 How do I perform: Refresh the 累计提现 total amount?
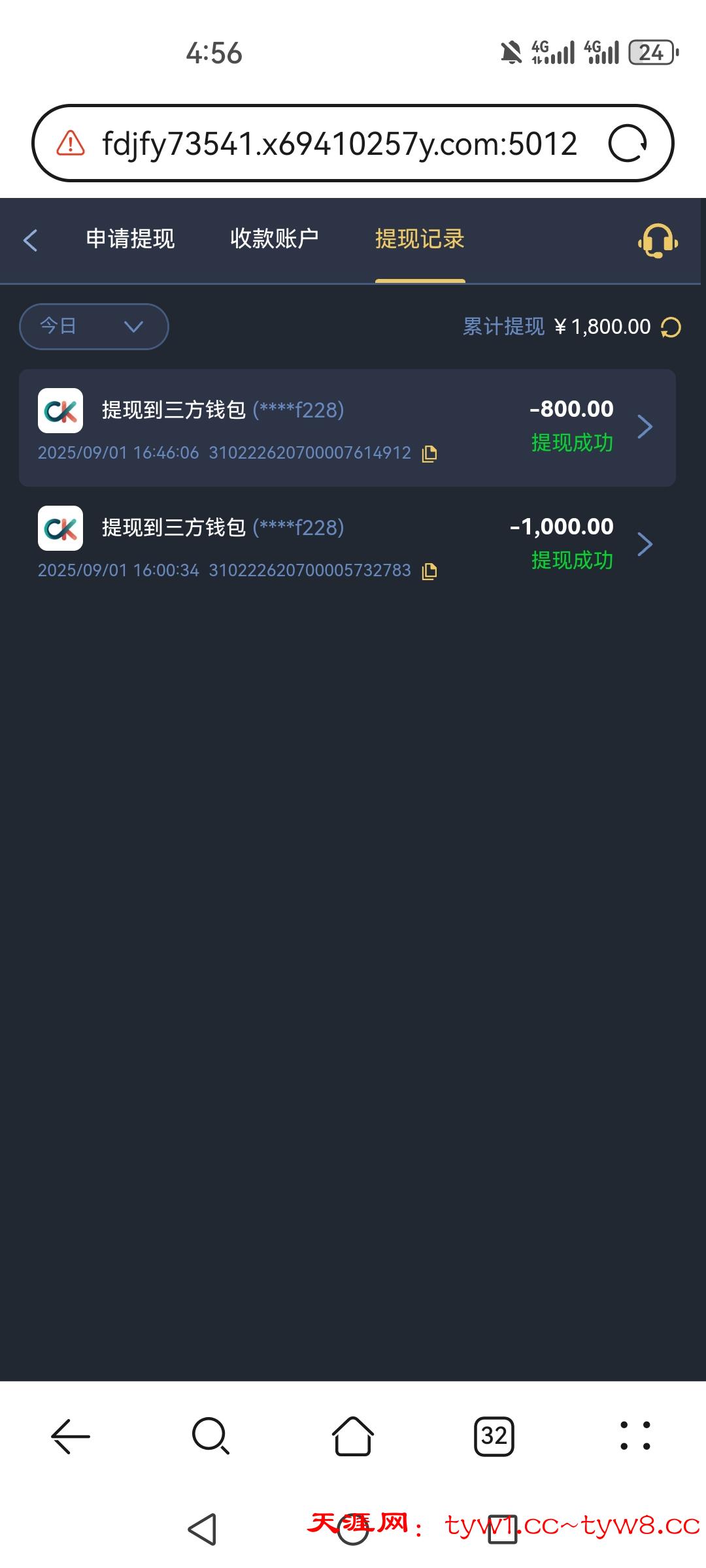(671, 327)
